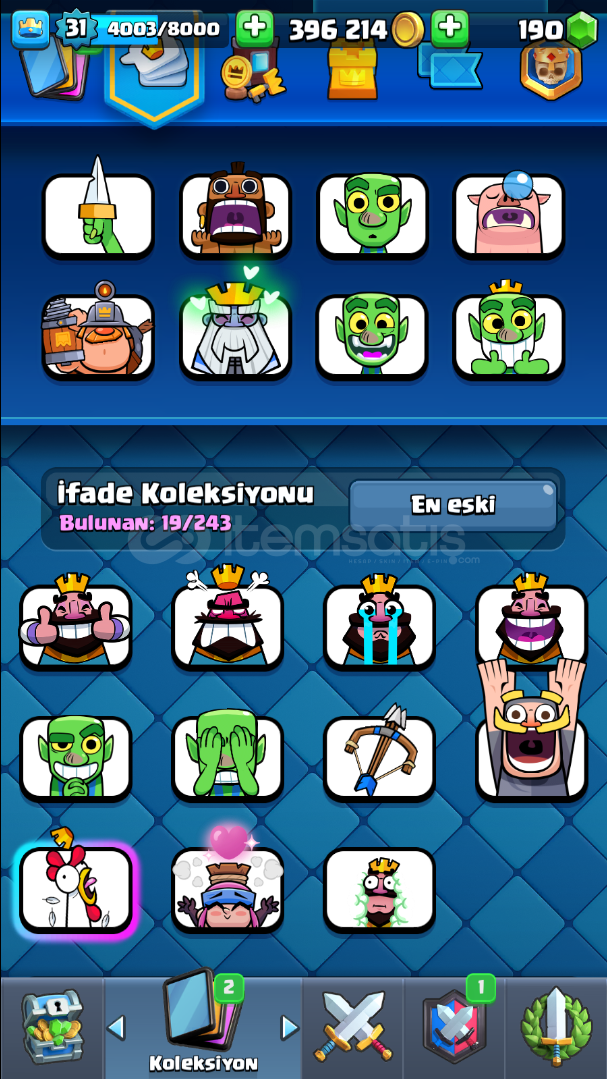Viewport: 607px width, 1079px height.
Task: Tap the left arrow beside Koleksiyon
Action: coord(116,1027)
